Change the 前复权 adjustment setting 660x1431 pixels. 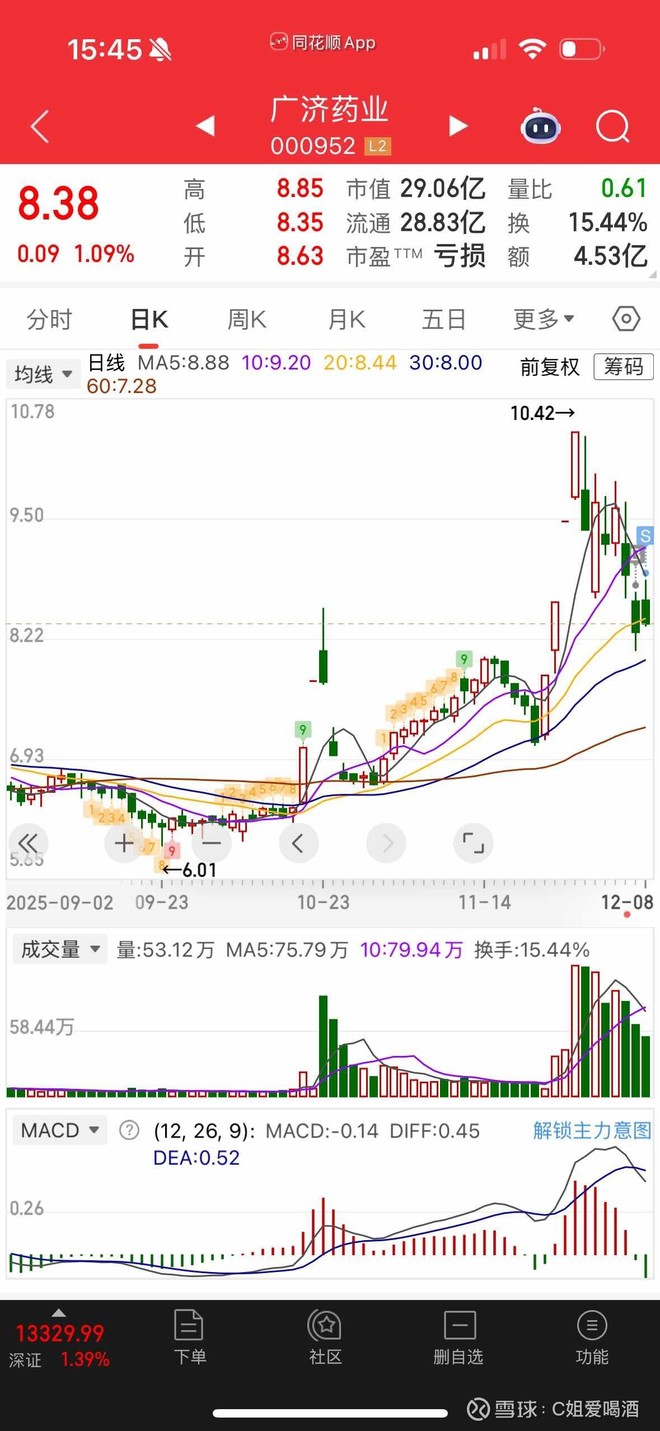pyautogui.click(x=549, y=367)
